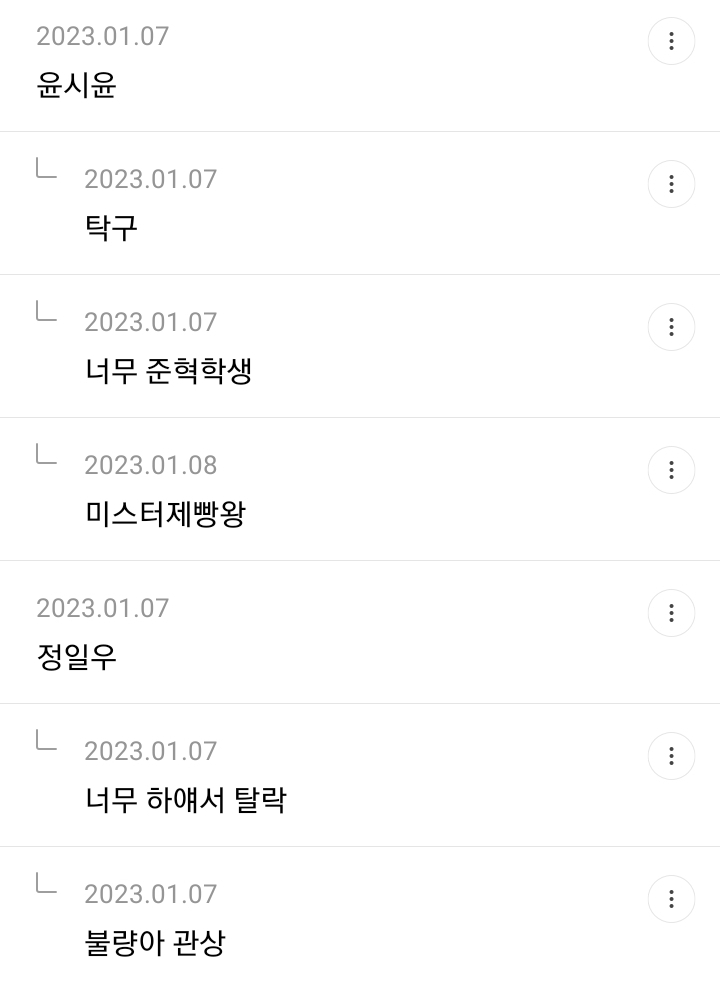Screen dimensions: 720x982
Task: Tap the three-dot menu beside 미스터제빵왕
Action: coord(671,470)
